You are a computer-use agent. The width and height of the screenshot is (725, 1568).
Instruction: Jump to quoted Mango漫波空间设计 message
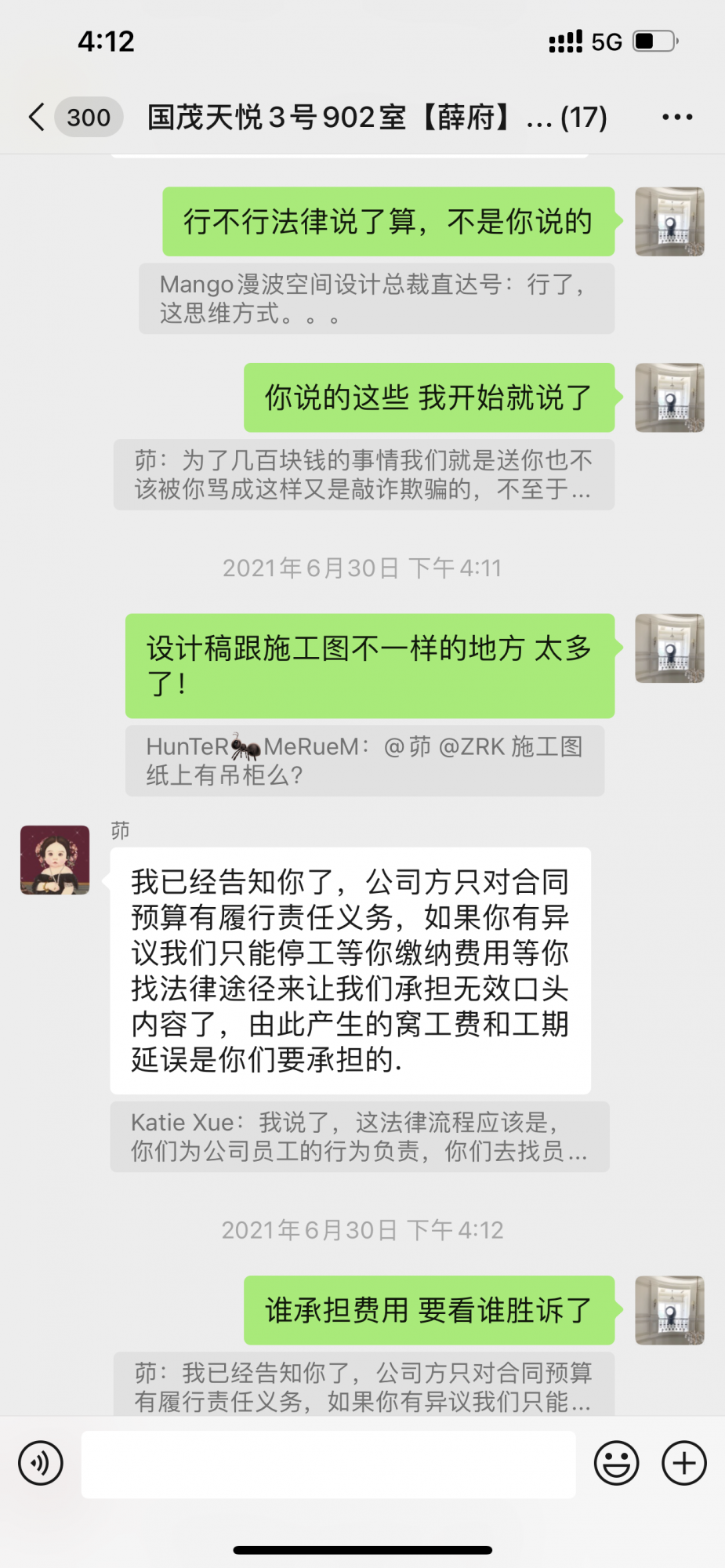376,299
